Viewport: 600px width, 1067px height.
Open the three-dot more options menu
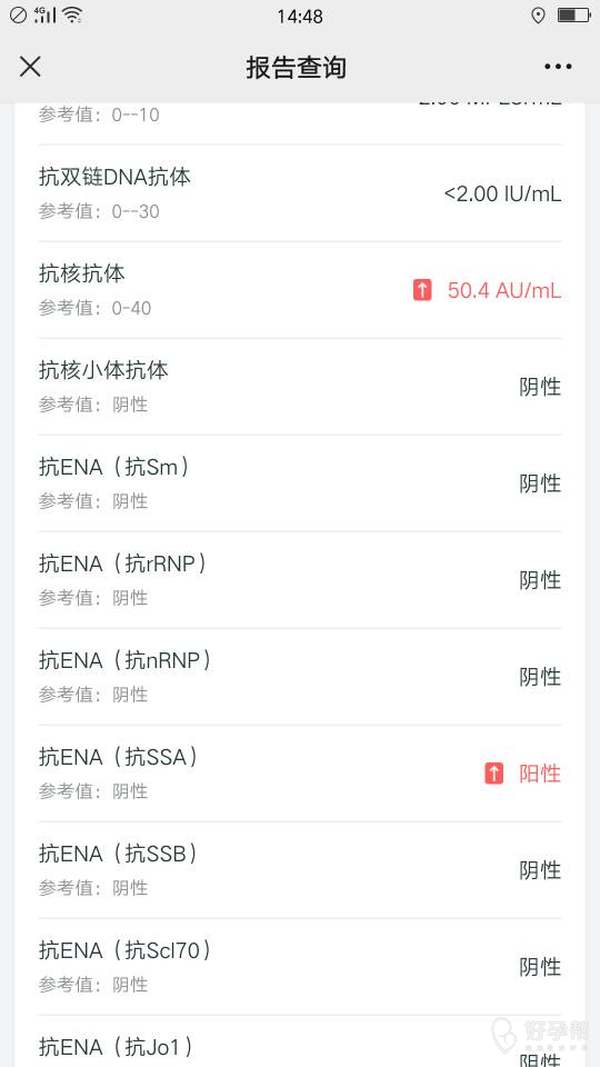(x=557, y=67)
